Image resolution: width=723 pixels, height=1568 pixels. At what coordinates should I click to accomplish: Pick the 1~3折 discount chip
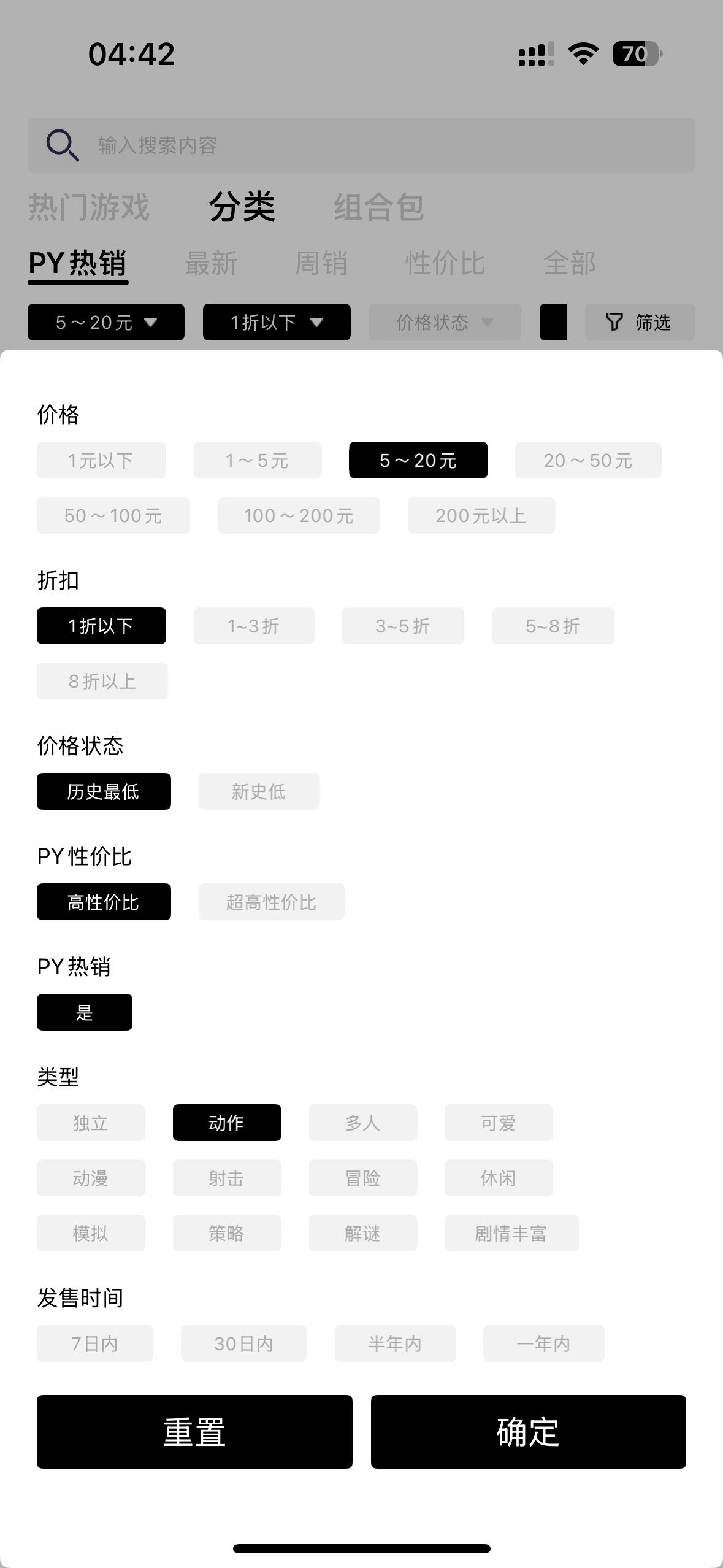(x=253, y=626)
